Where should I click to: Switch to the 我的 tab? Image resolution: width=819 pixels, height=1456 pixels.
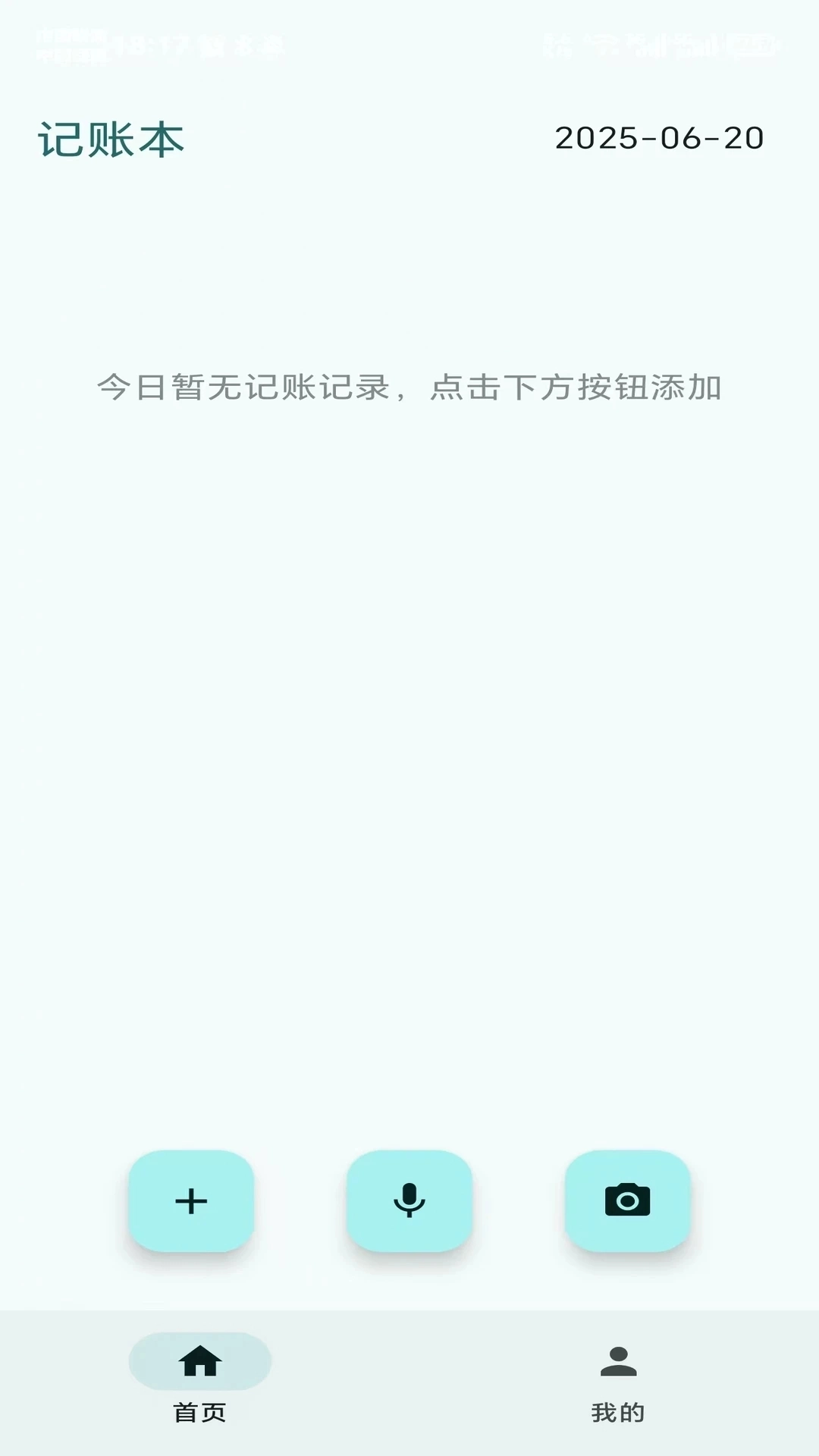[618, 1380]
